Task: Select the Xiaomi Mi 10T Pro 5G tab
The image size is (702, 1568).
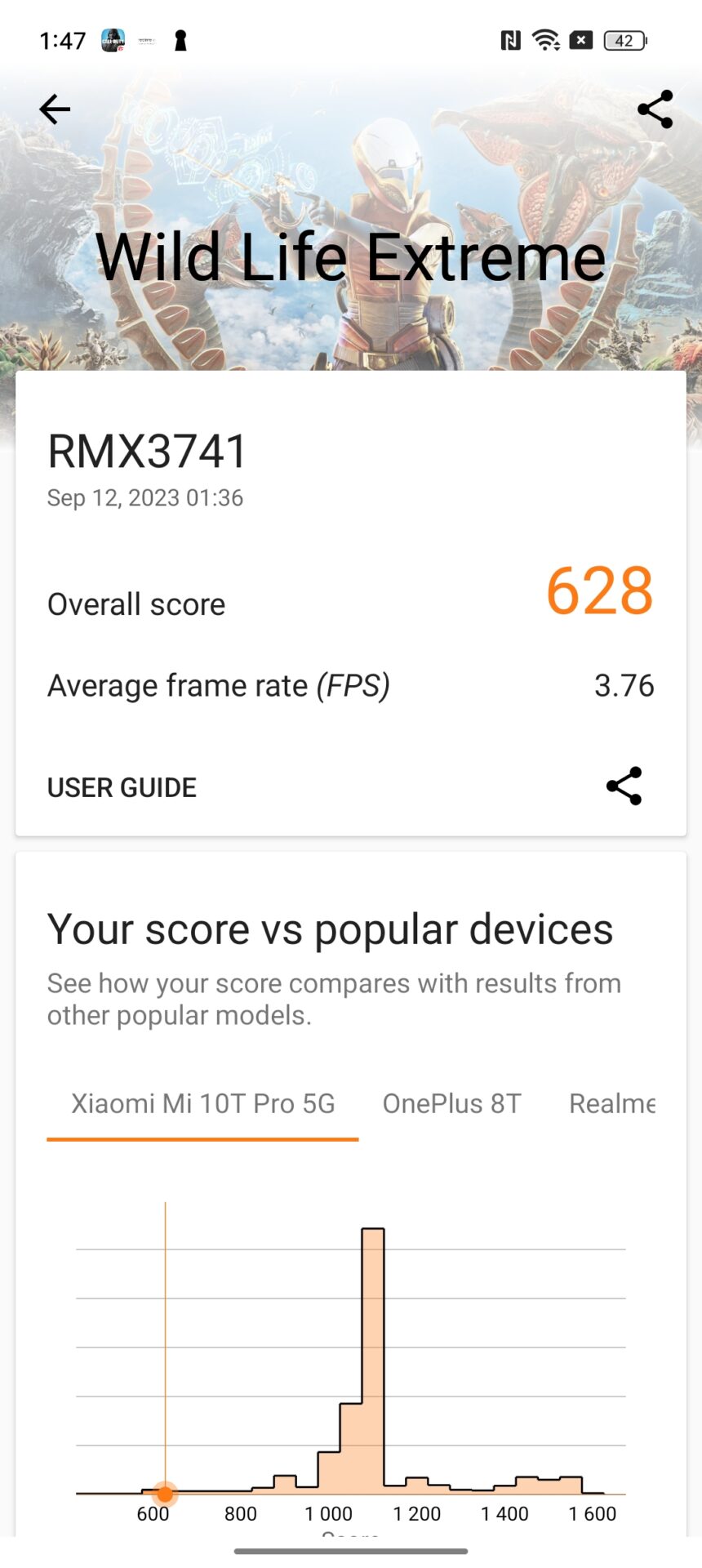Action: [x=202, y=1103]
